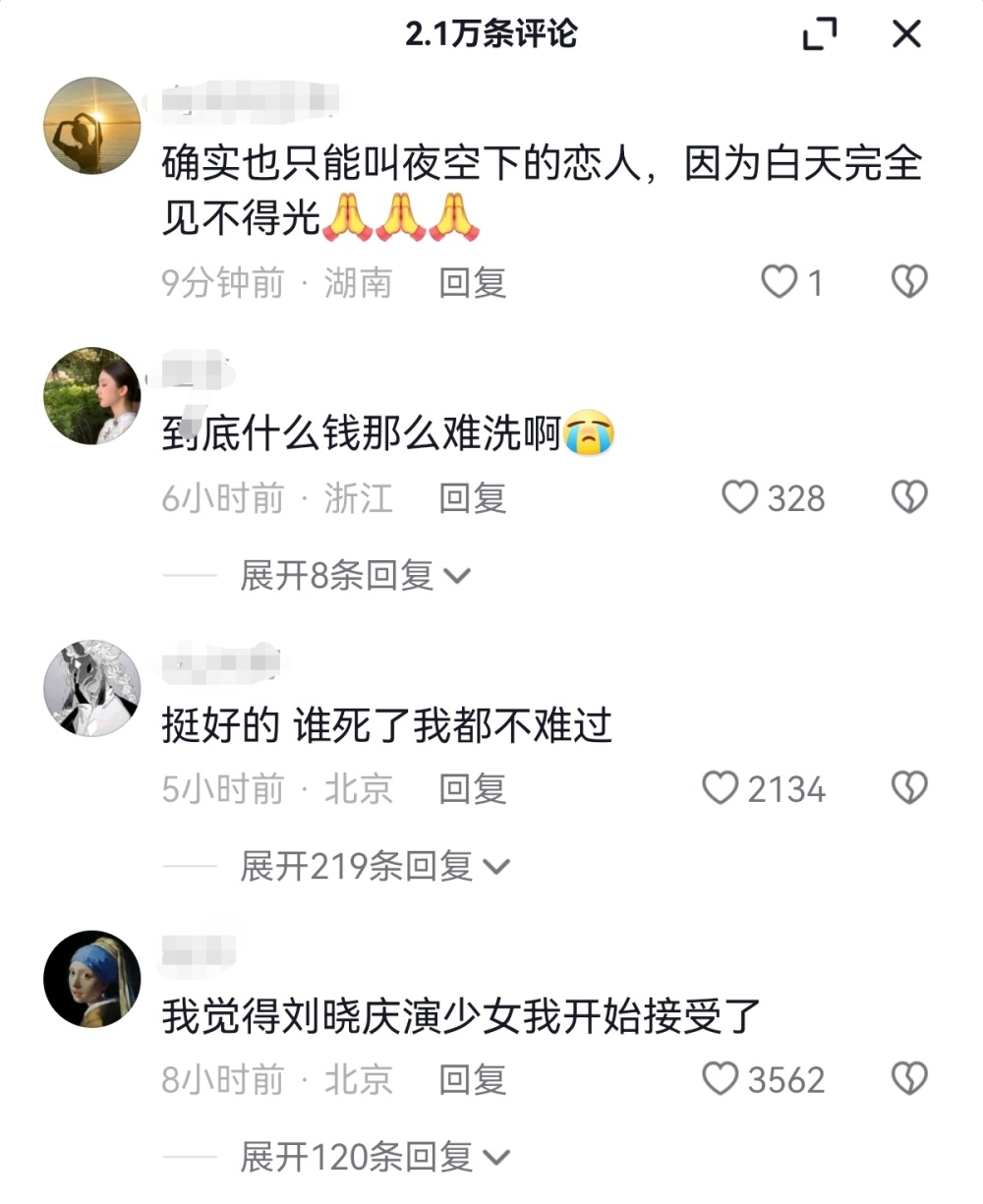
Task: Expand comments panel to full screen
Action: point(820,34)
